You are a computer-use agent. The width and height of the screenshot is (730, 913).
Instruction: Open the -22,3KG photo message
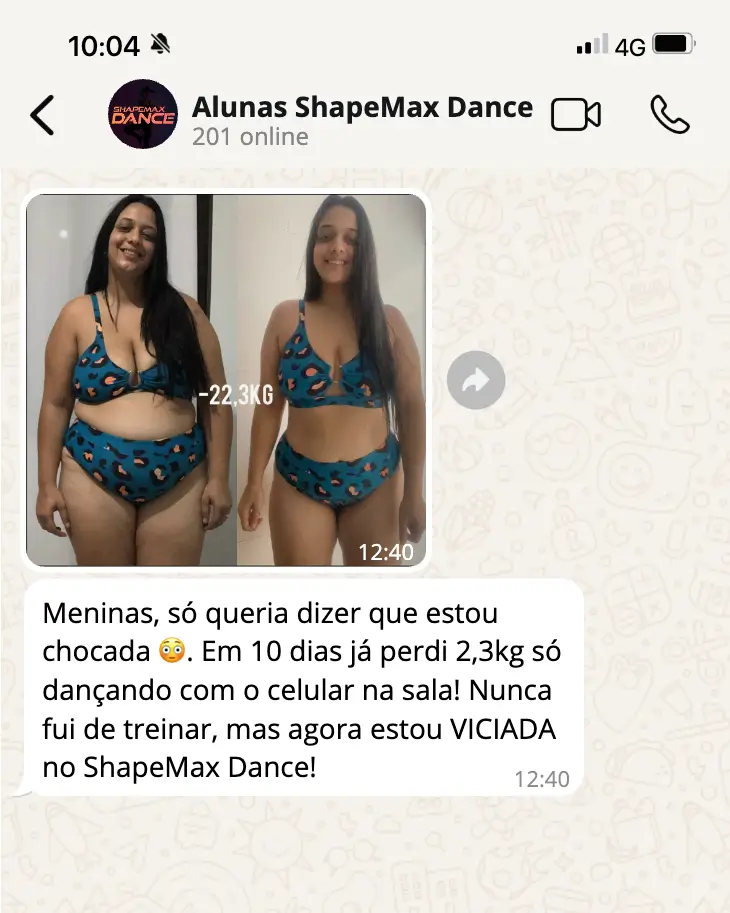tap(226, 380)
